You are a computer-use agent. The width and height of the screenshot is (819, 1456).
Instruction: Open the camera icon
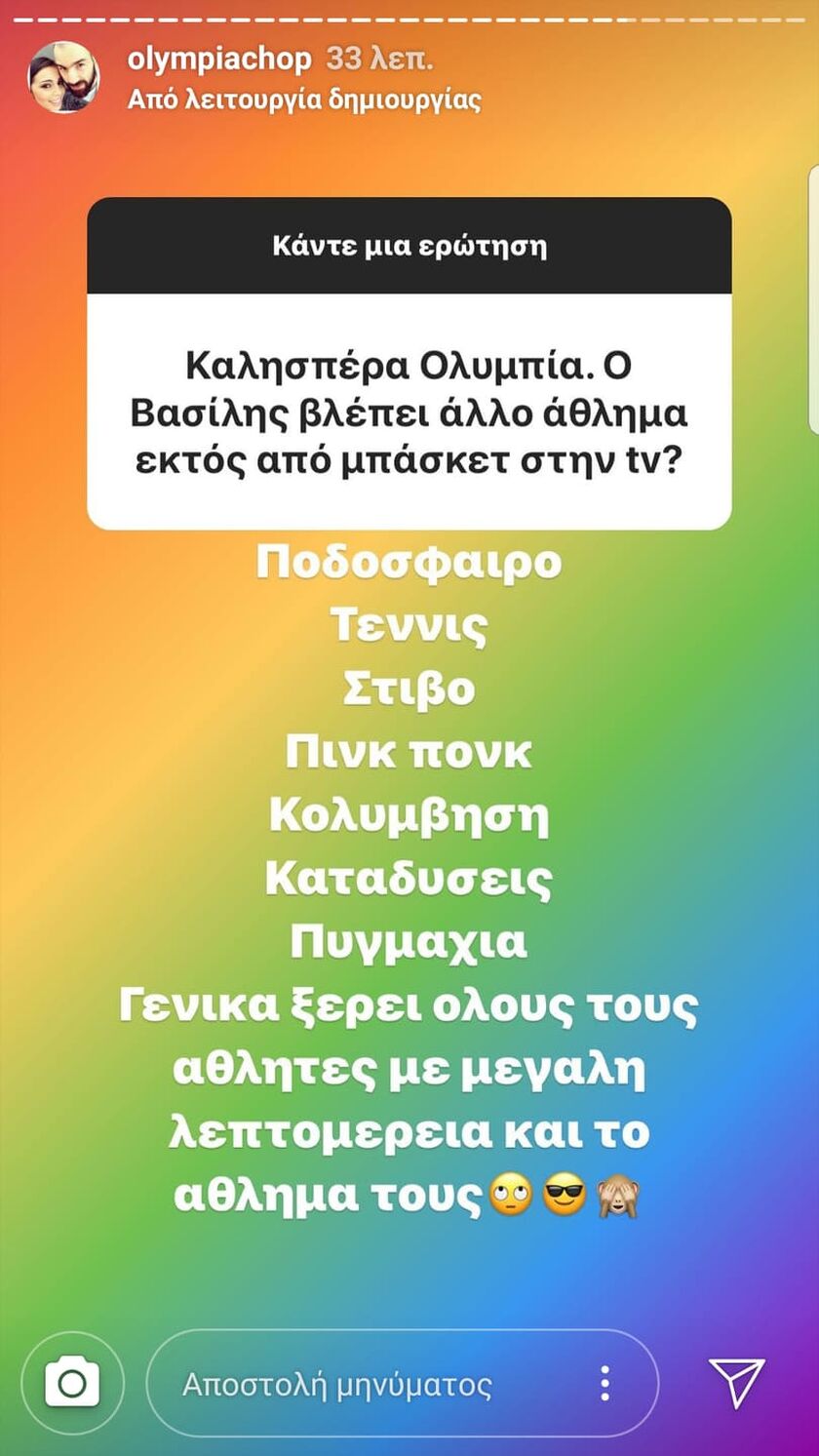coord(73,1383)
